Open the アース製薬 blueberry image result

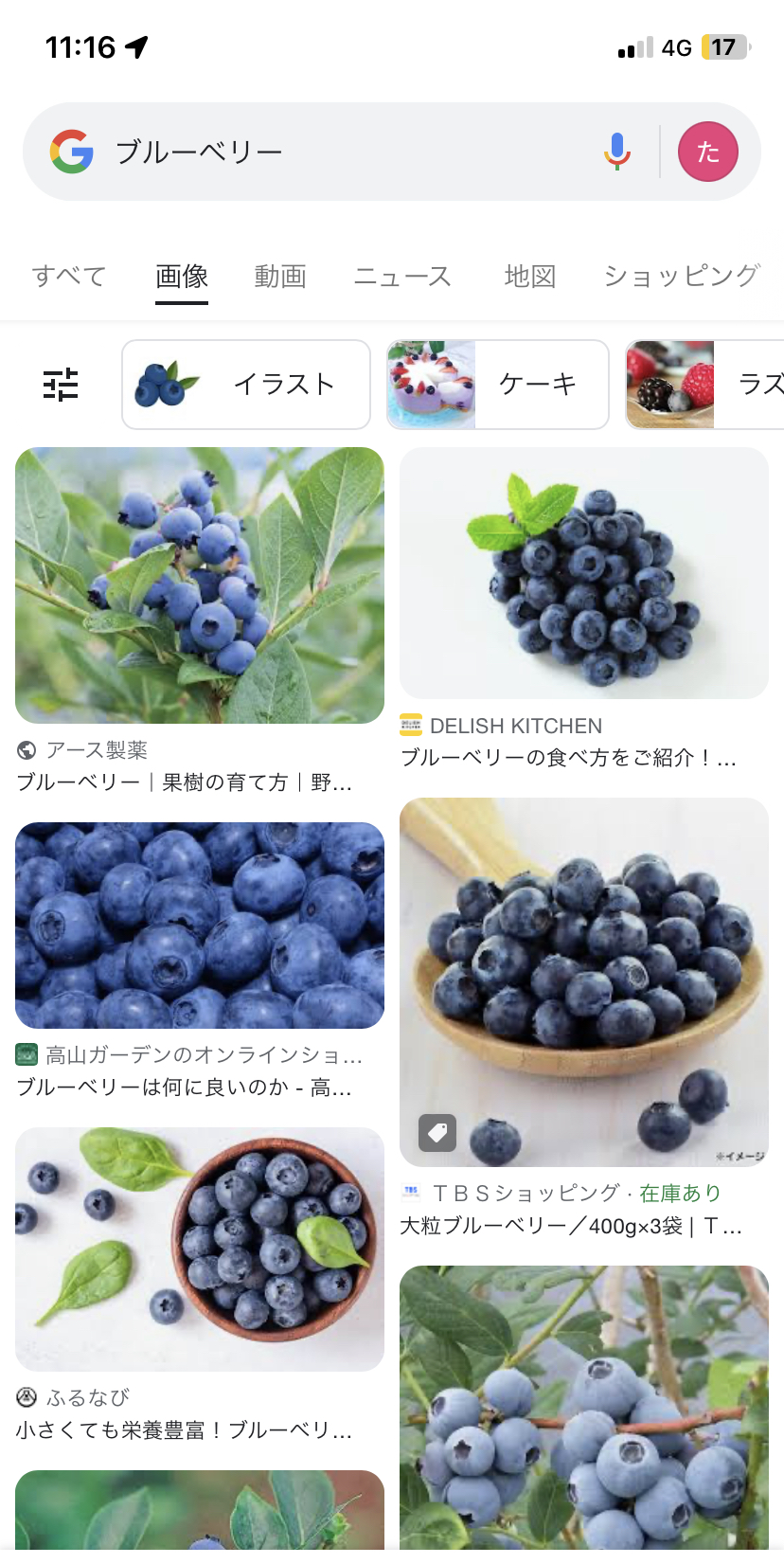click(x=200, y=585)
